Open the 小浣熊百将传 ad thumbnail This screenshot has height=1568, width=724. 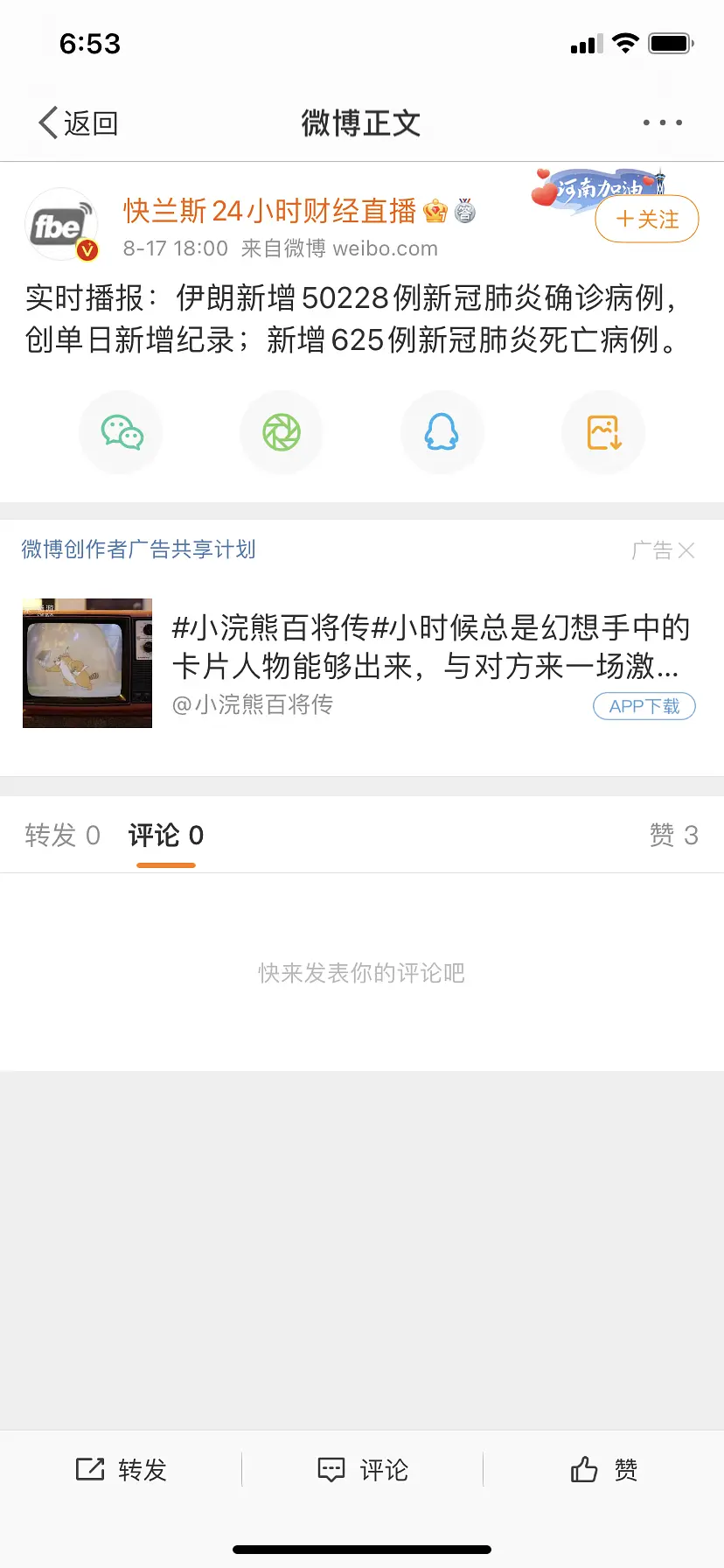point(87,663)
